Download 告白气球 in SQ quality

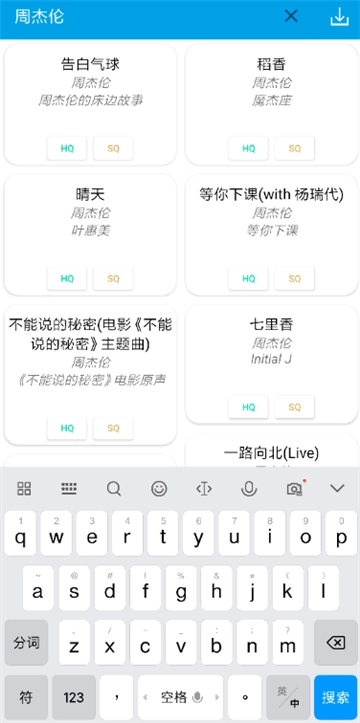coord(113,148)
